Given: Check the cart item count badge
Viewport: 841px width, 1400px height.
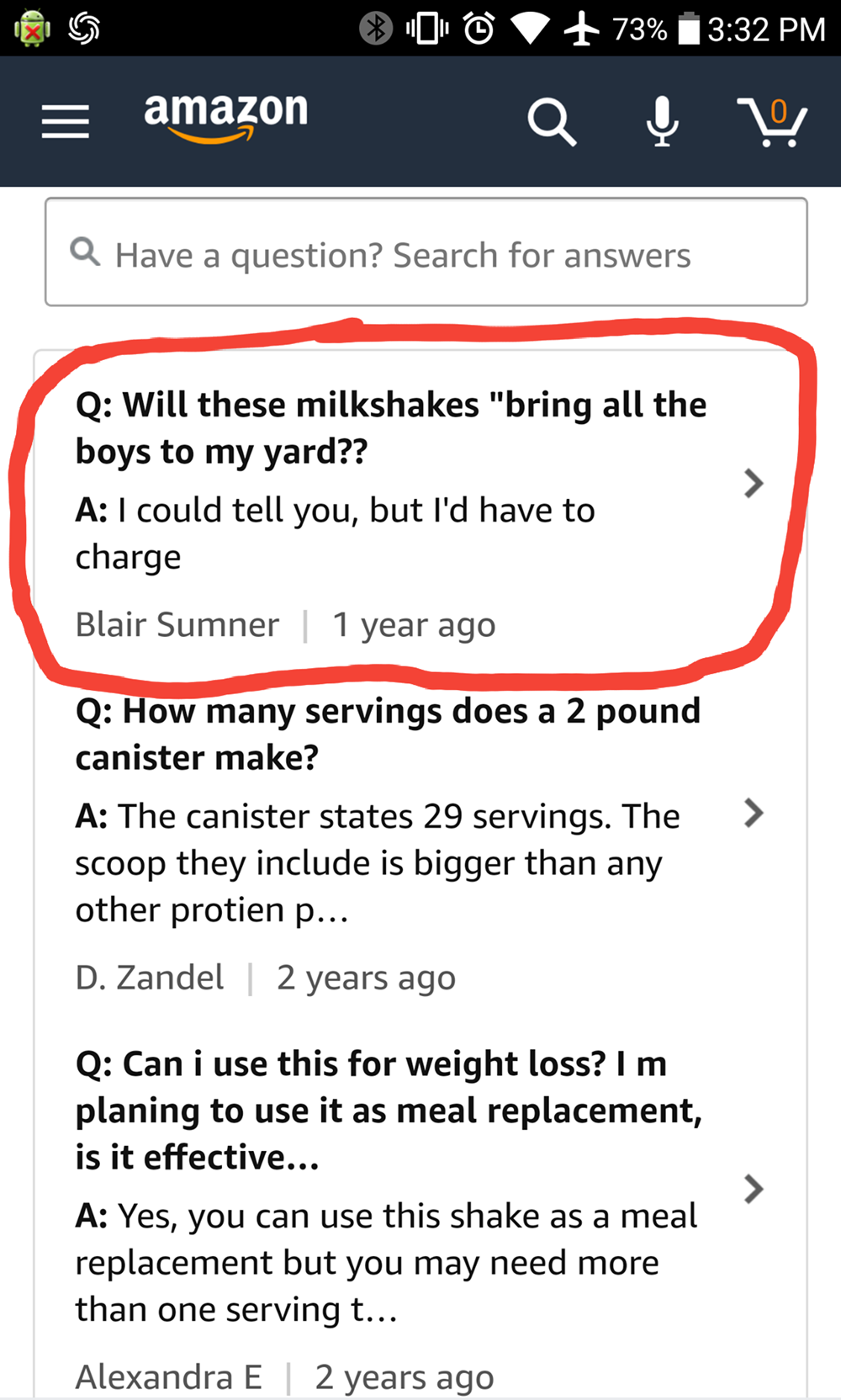Looking at the screenshot, I should coord(780,109).
